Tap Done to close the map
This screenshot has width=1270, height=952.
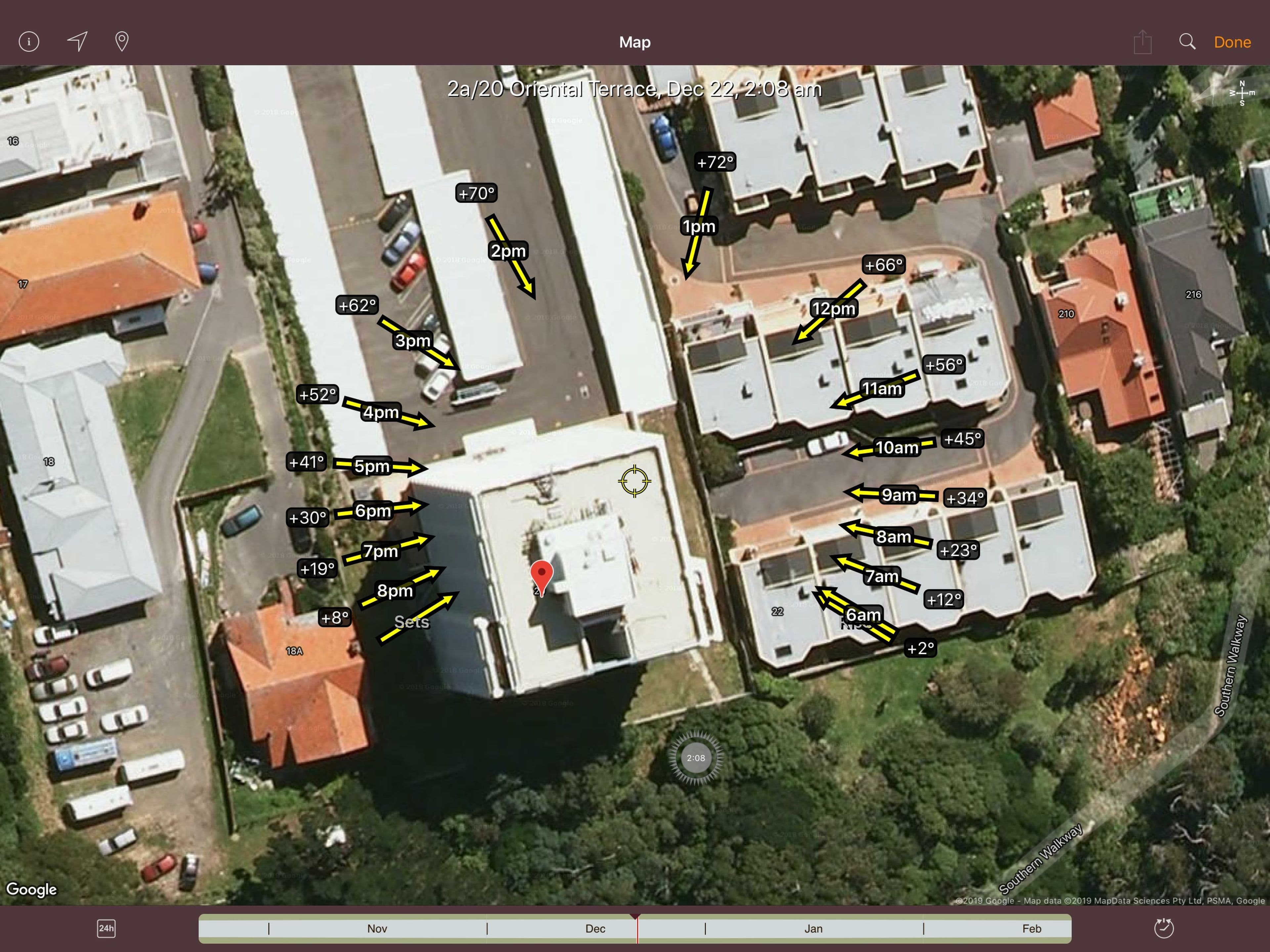(1232, 42)
